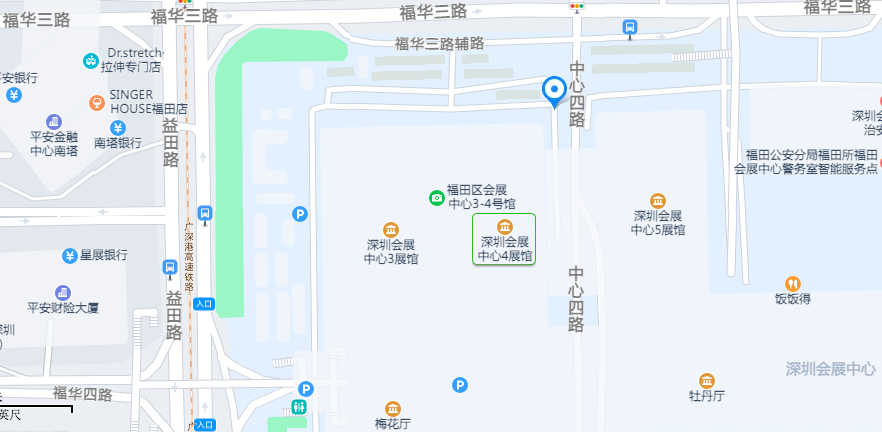The width and height of the screenshot is (882, 432).
Task: Open the 南洋银行 marker
Action: click(118, 128)
